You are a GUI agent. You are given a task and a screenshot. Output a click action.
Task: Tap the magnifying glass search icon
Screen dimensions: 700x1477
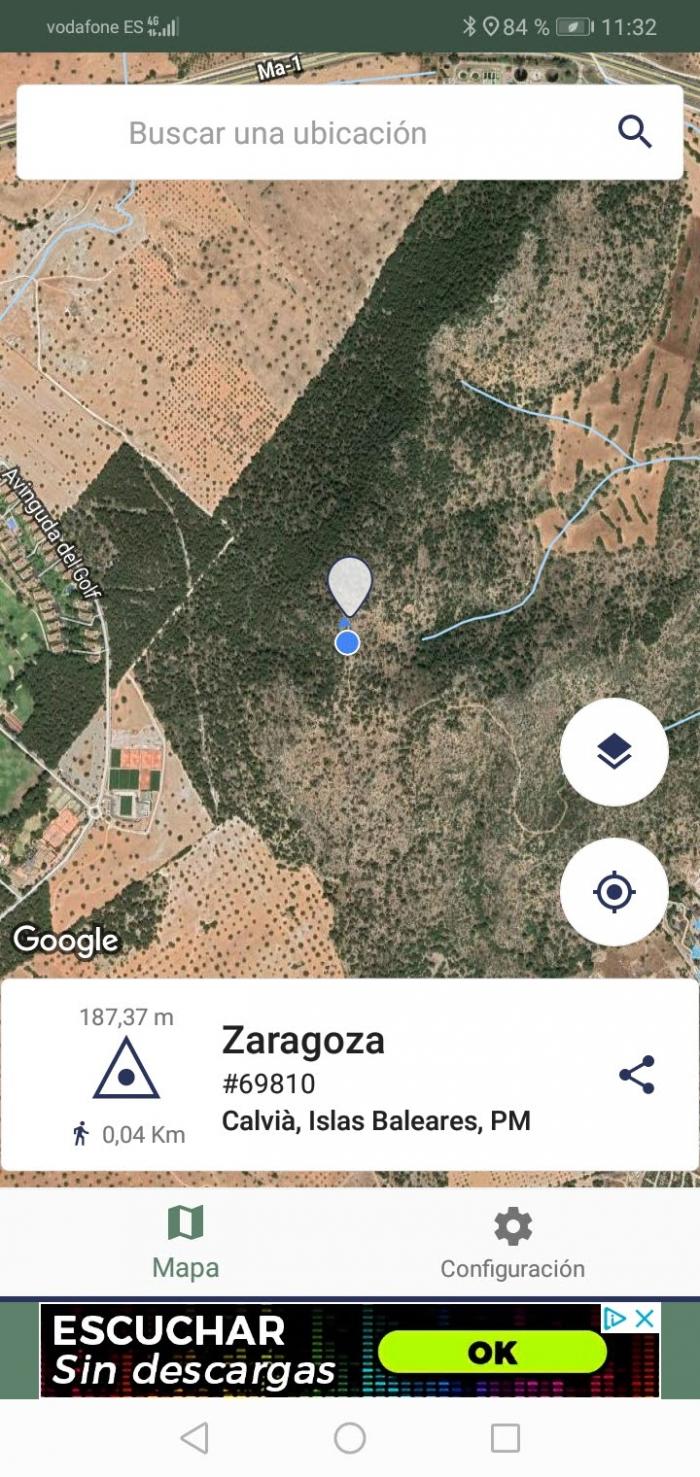(635, 132)
